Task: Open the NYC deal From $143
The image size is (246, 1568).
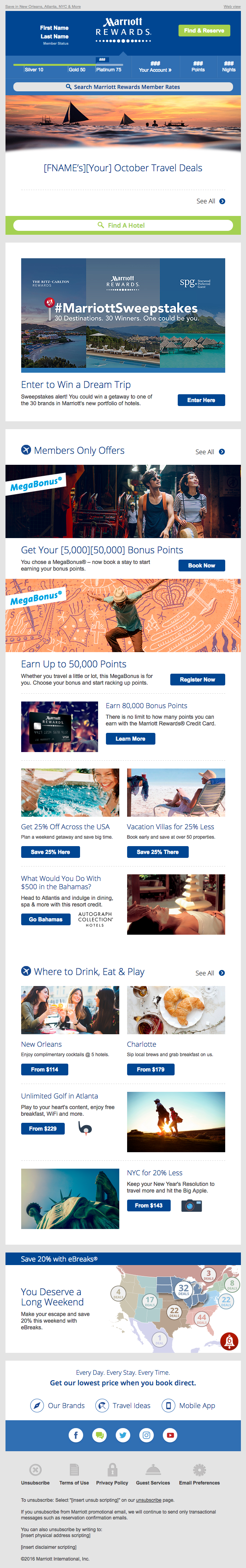Action: [x=148, y=1205]
